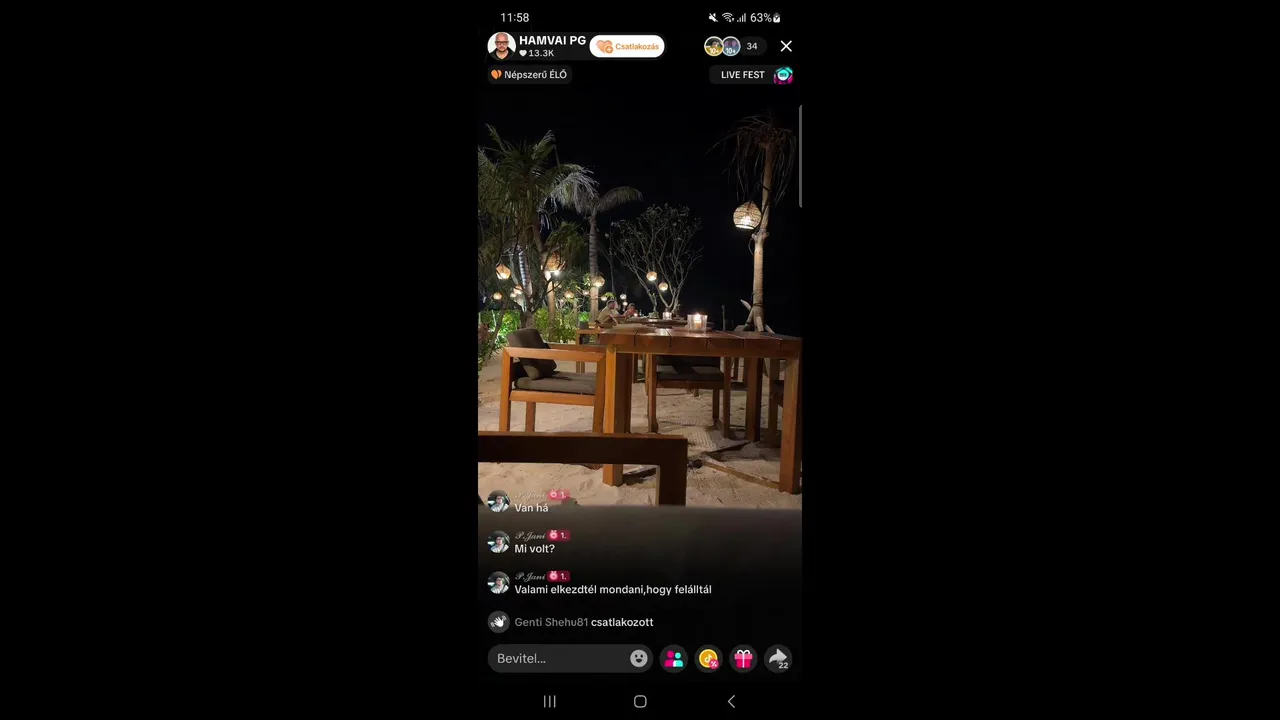Open the emoji picker in the comment field

click(639, 658)
